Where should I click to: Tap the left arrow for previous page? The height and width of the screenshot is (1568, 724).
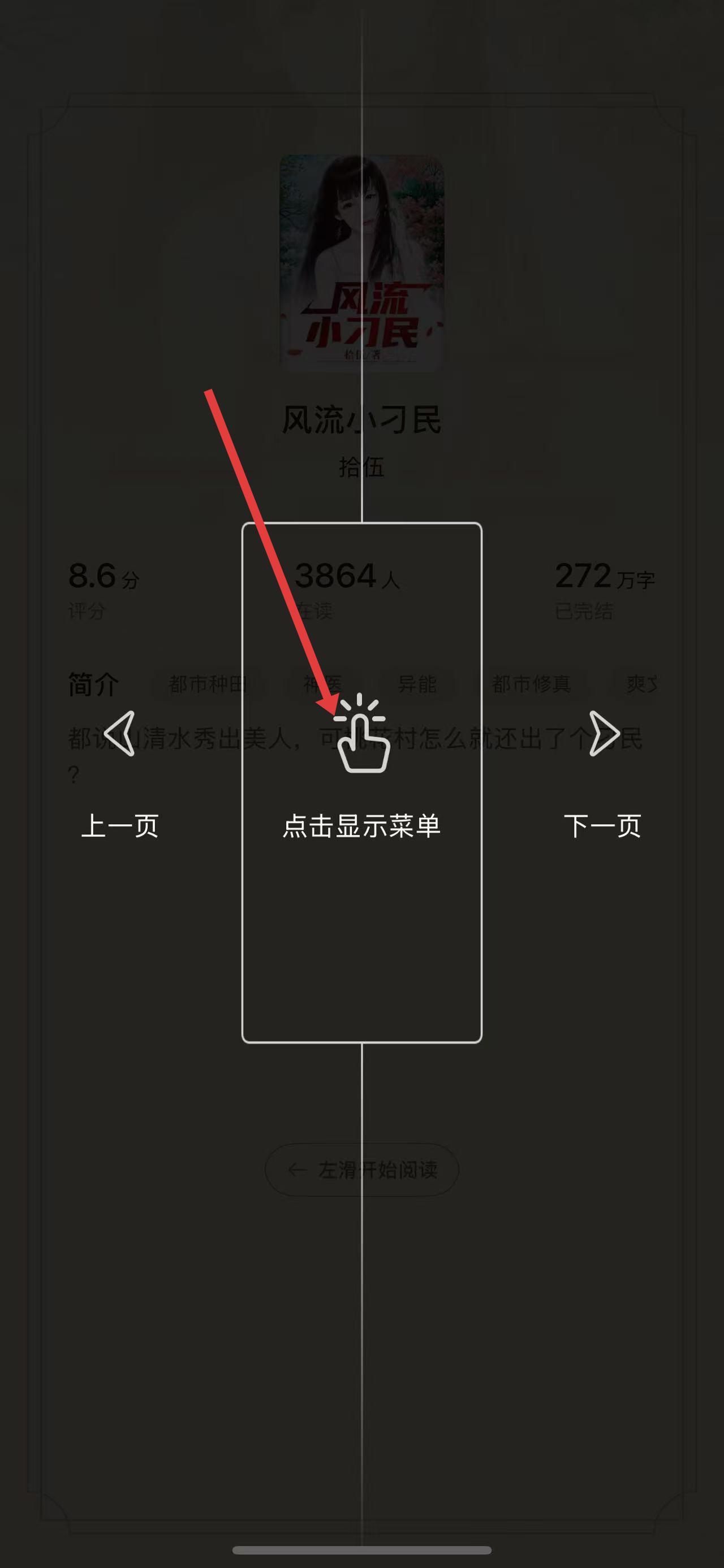120,734
